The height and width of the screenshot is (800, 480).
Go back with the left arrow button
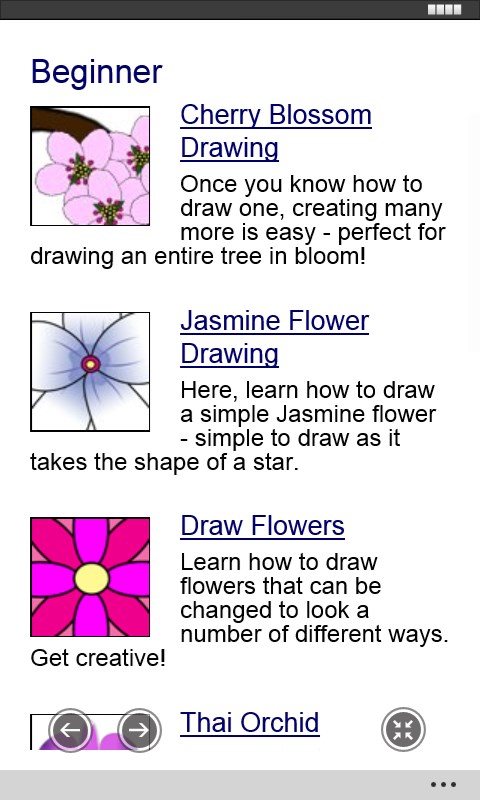(x=70, y=730)
